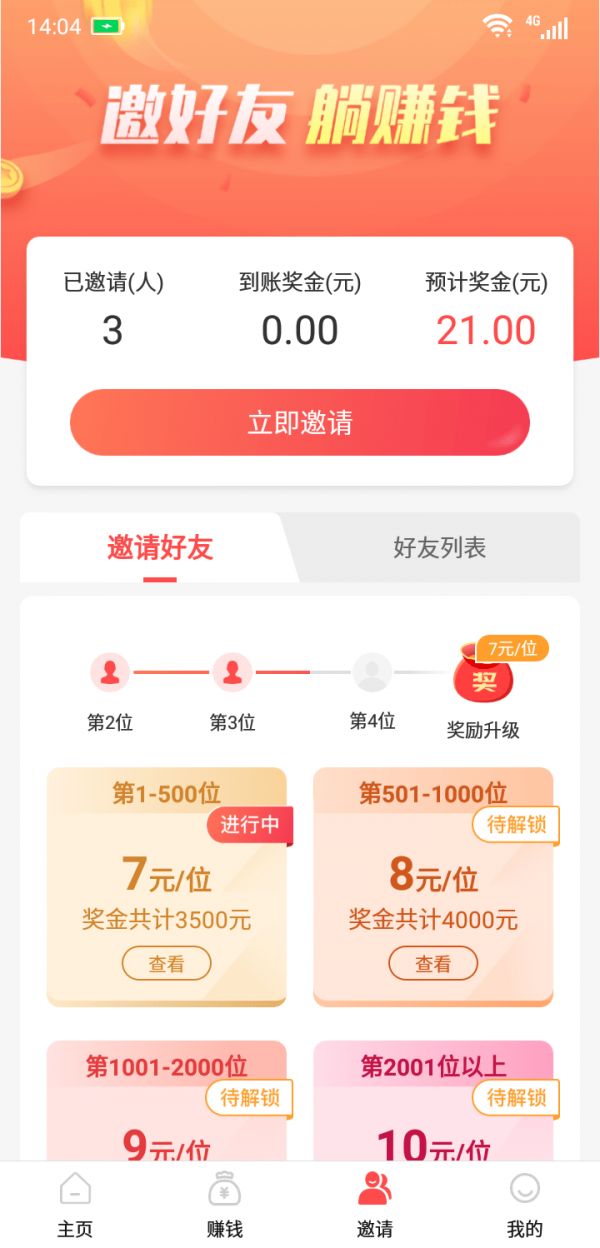Viewport: 600px width, 1248px height.
Task: Open the 第1001-2000位 reward tier card
Action: point(166,1101)
